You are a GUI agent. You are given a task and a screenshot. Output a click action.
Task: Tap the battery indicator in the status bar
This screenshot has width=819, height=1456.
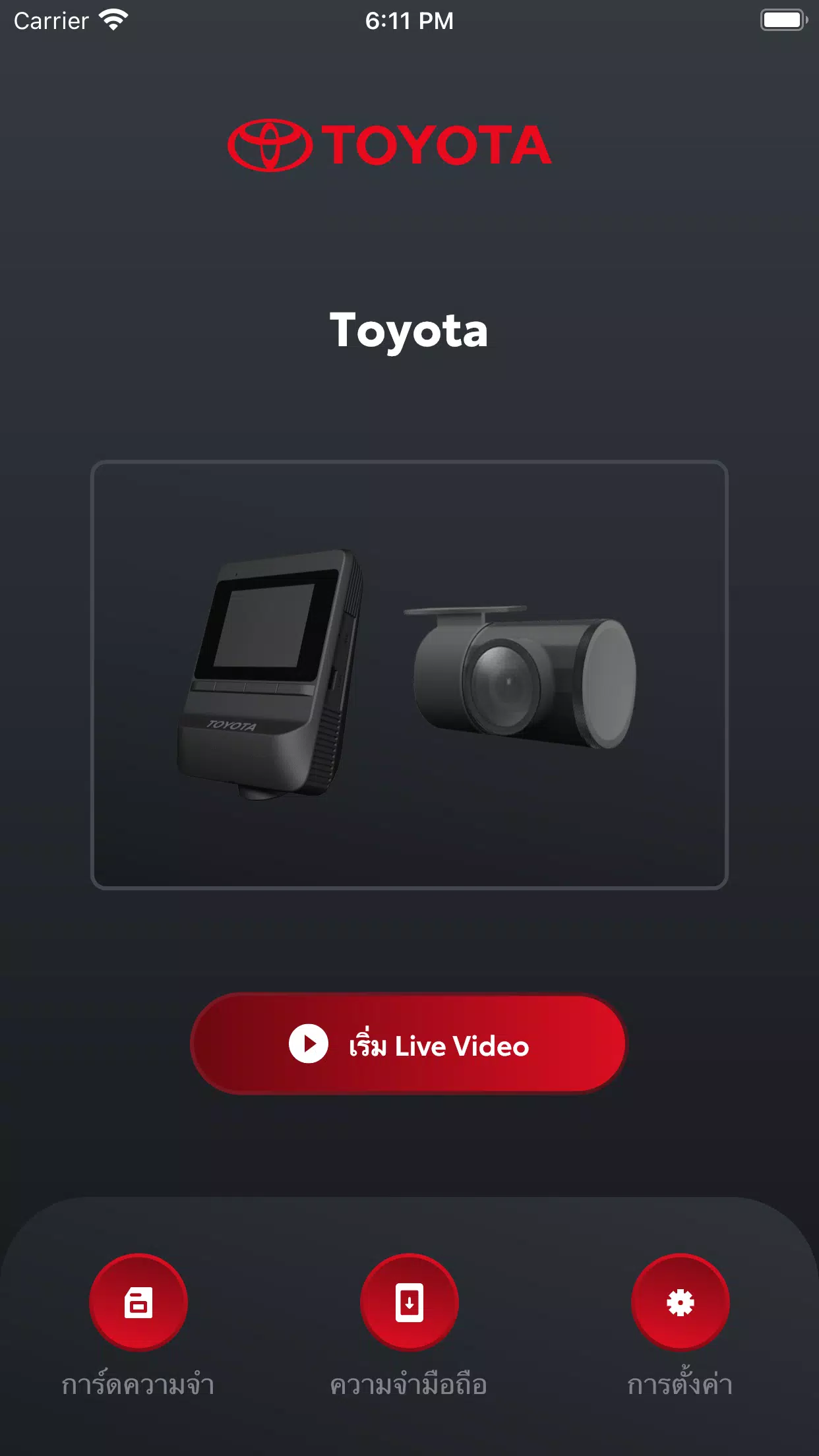pos(781,20)
